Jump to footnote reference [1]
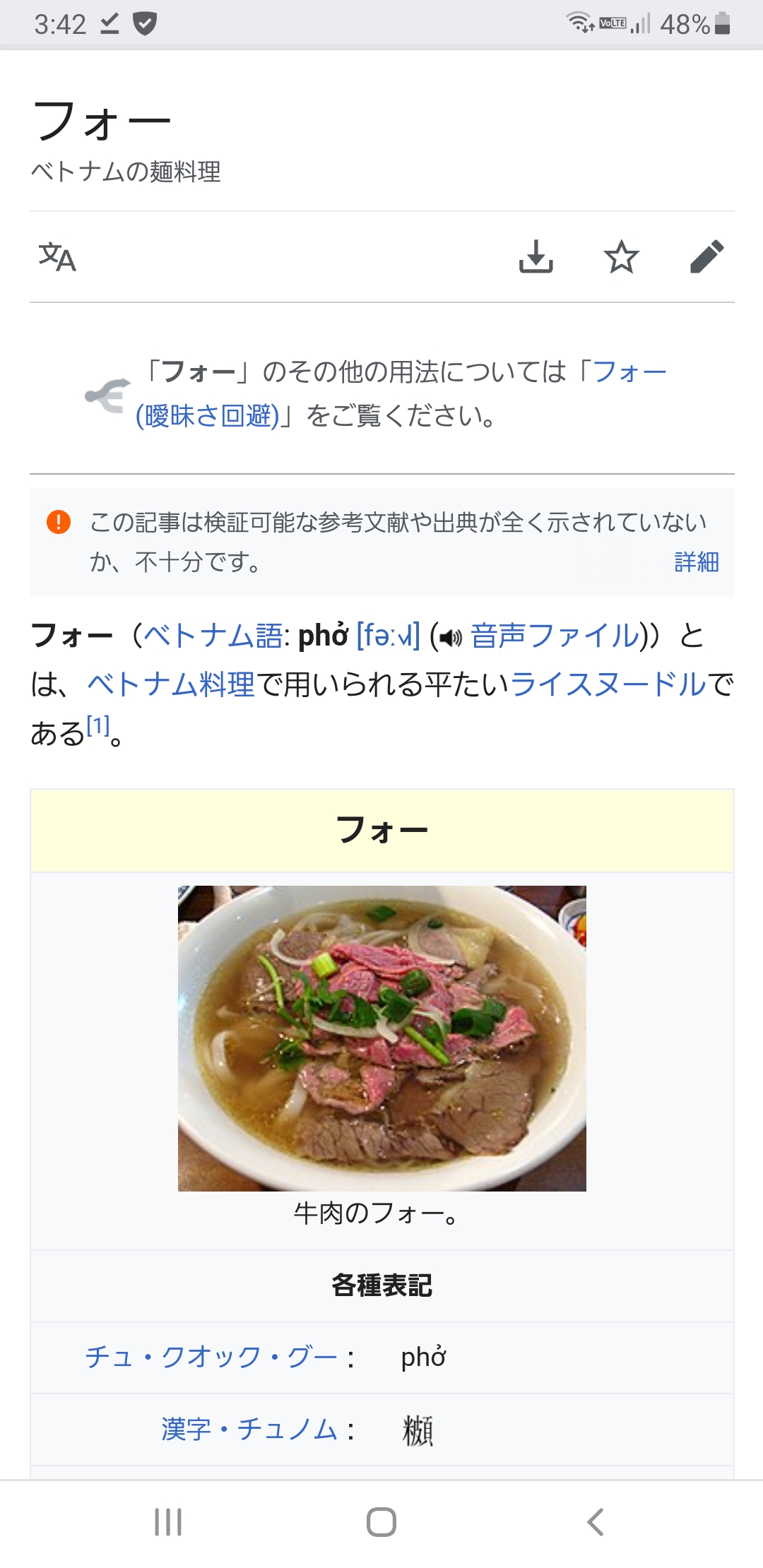The width and height of the screenshot is (763, 1568). pos(97,725)
